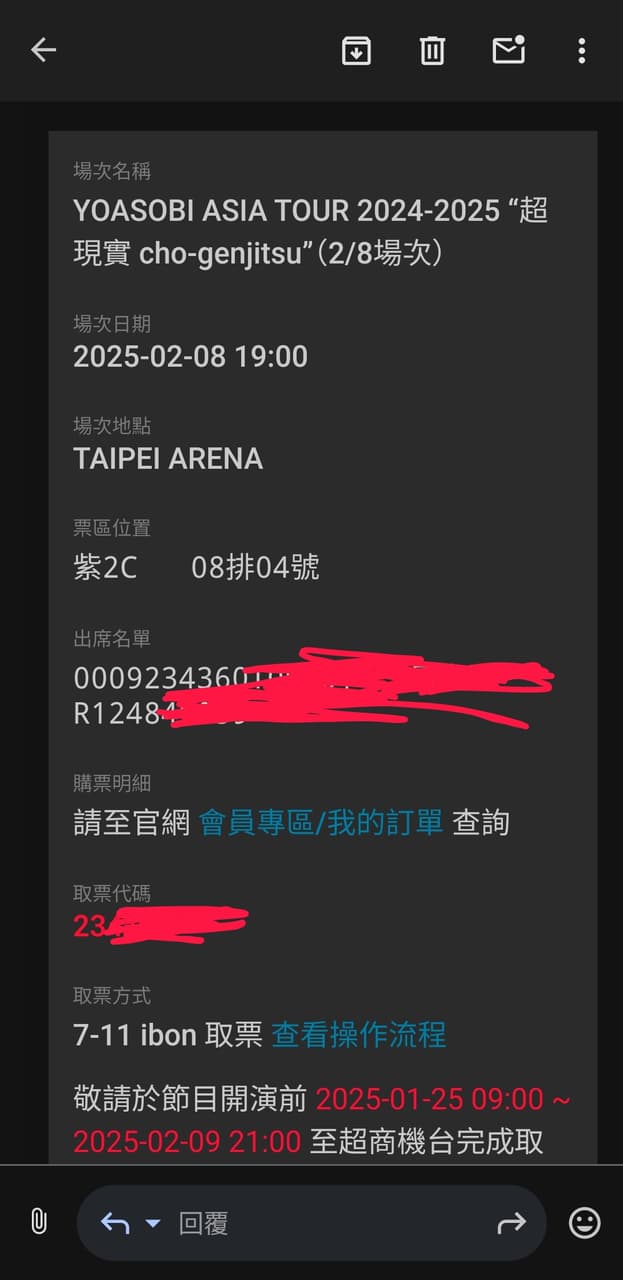This screenshot has height=1280, width=623.
Task: Tap the attachment paperclip icon
Action: (x=38, y=1222)
